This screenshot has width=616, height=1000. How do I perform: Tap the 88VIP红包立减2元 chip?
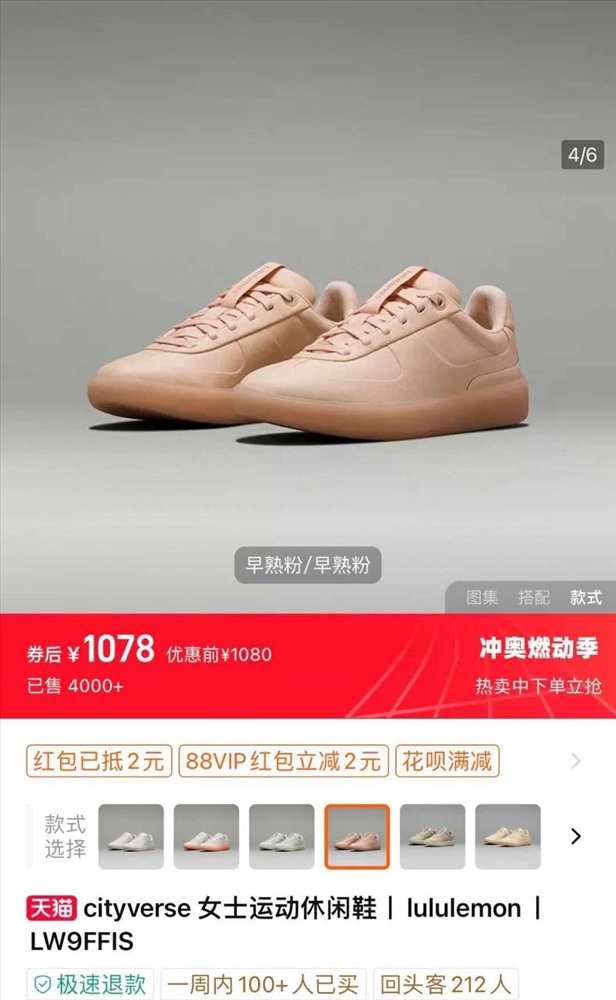(284, 761)
